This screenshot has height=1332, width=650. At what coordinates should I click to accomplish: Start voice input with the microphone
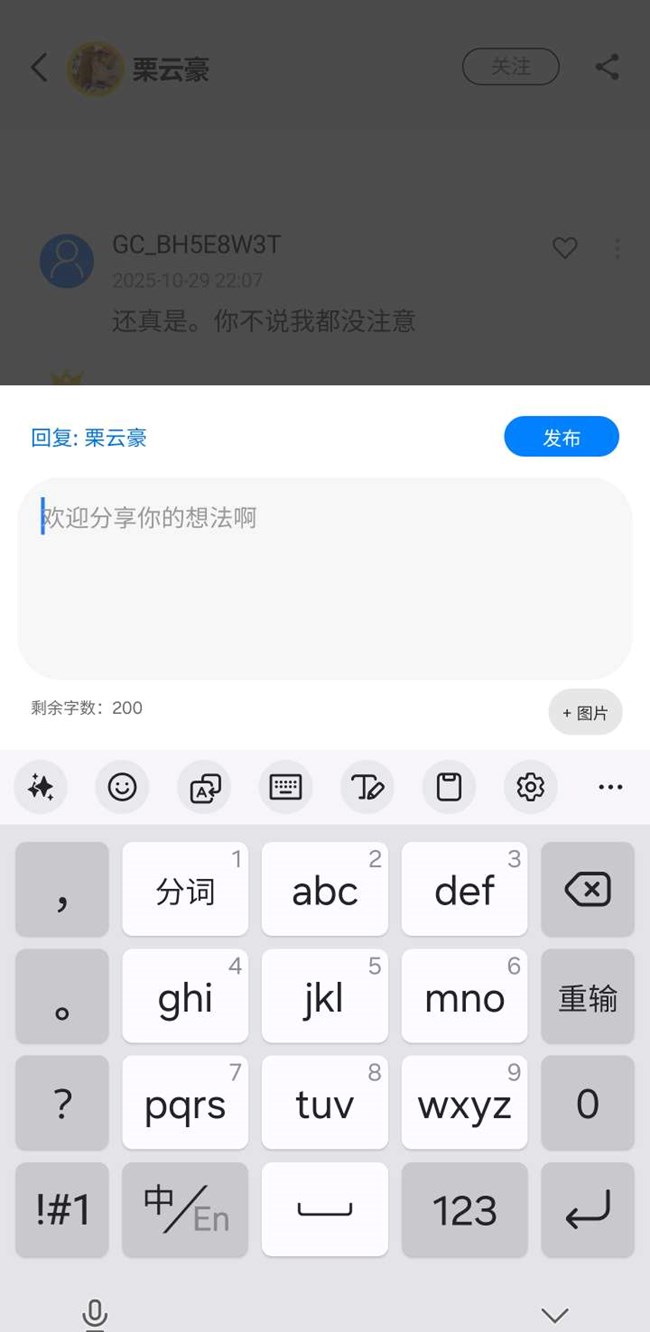click(95, 1313)
